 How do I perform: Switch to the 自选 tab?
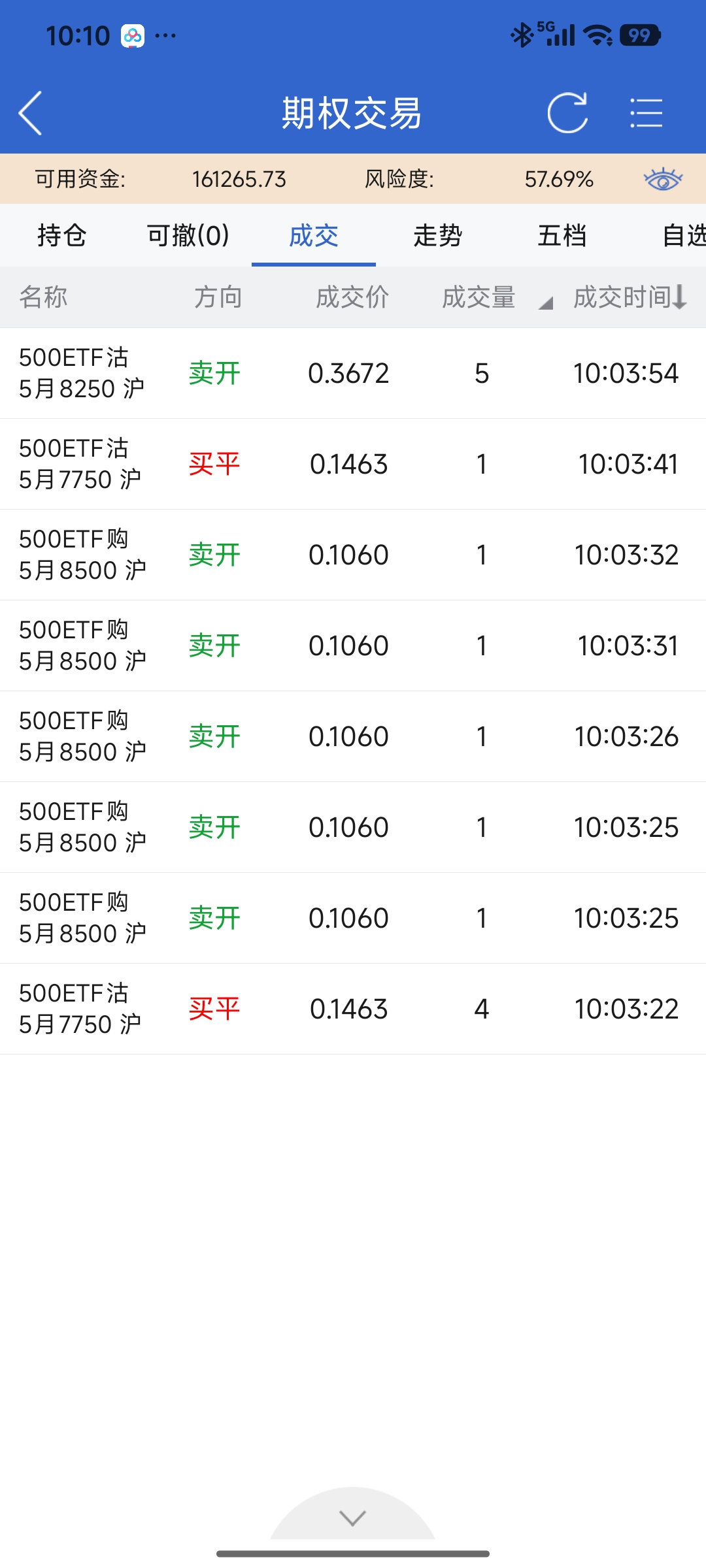pyautogui.click(x=683, y=235)
